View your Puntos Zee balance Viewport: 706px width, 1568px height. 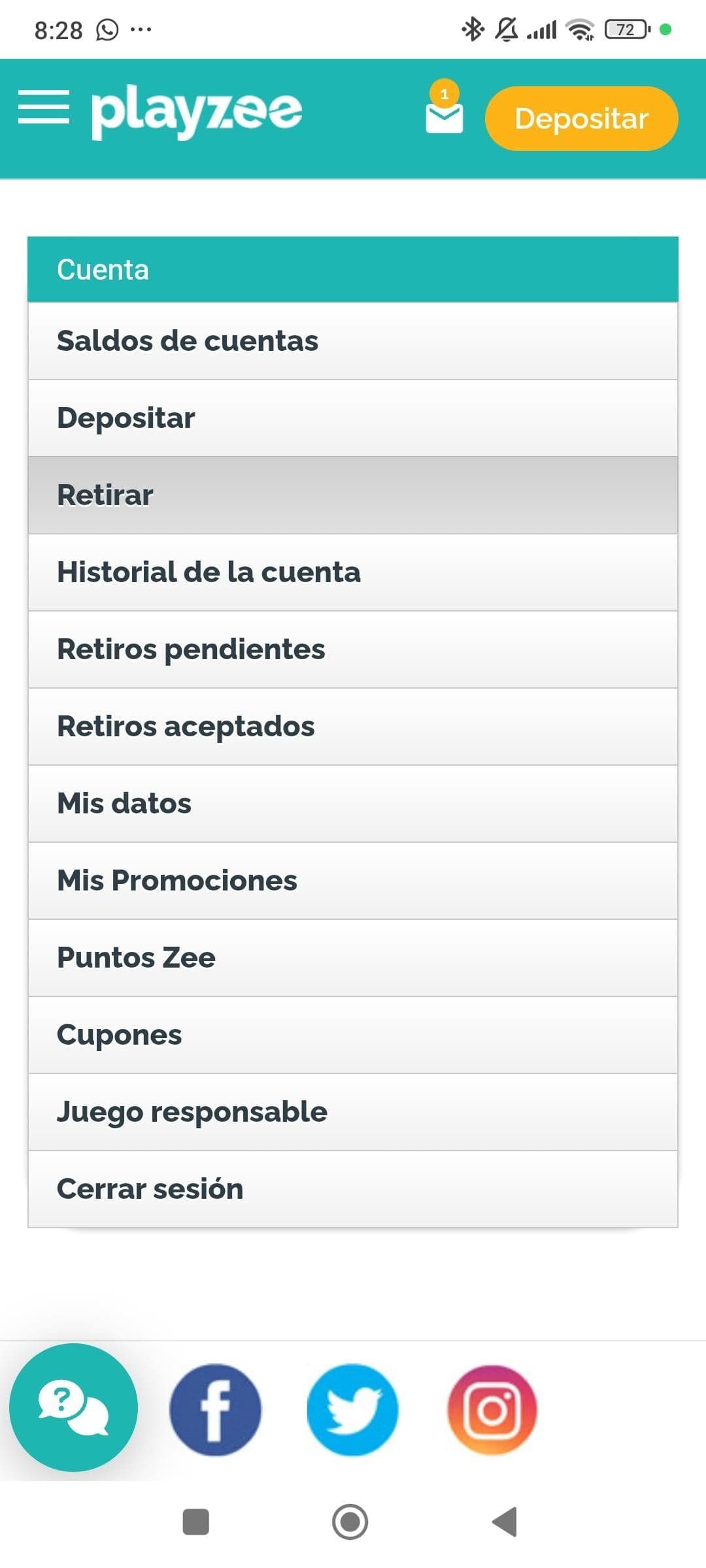pyautogui.click(x=353, y=957)
